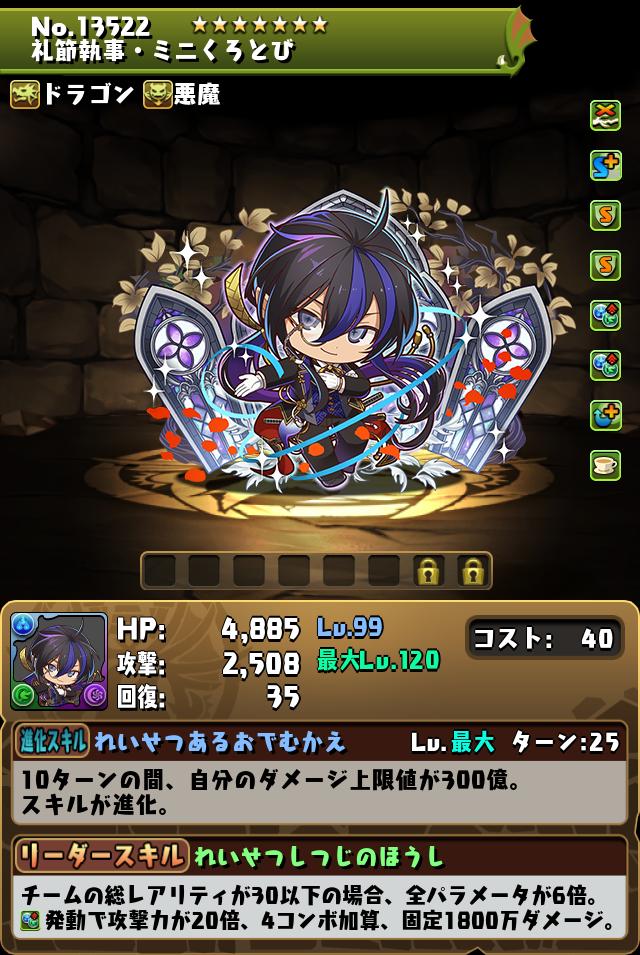
Task: Tap the blue S-plus skill boost awakening
Action: pos(605,165)
